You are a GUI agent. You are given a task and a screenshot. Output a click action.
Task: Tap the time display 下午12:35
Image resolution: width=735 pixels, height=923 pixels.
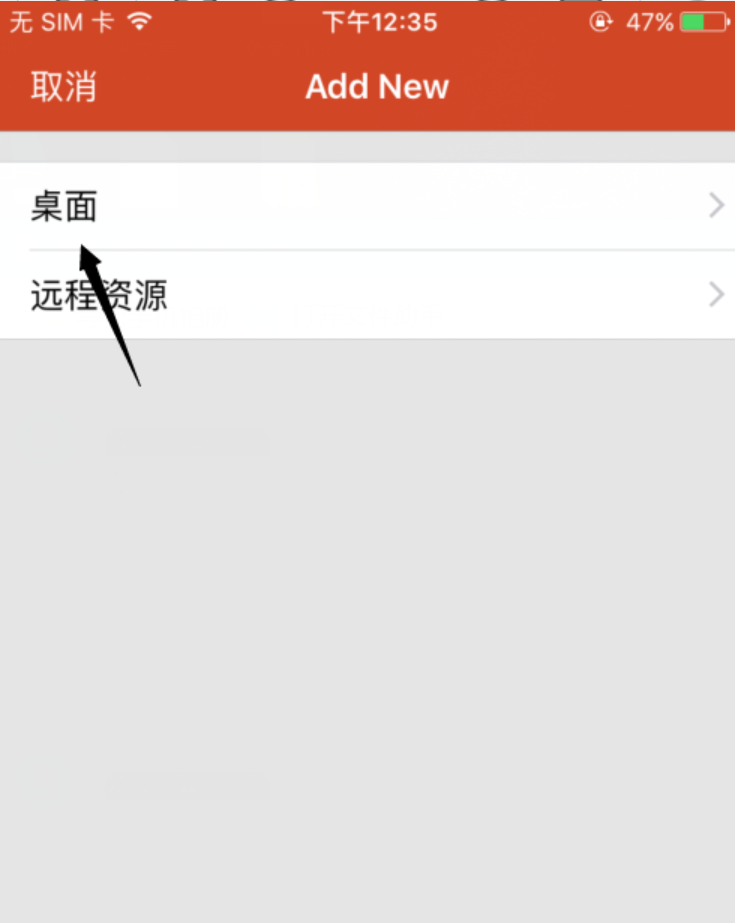pyautogui.click(x=380, y=20)
